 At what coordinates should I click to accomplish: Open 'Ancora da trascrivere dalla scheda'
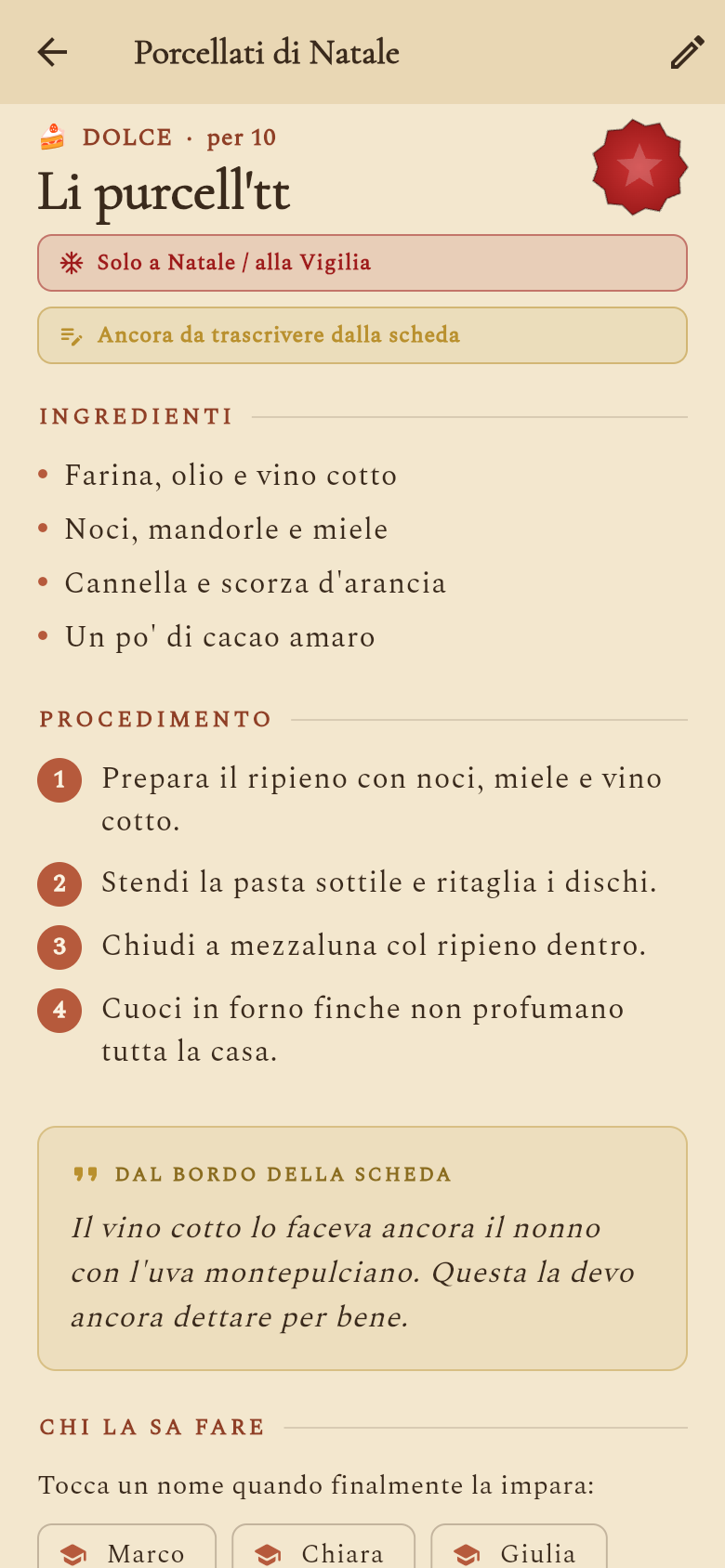362,335
